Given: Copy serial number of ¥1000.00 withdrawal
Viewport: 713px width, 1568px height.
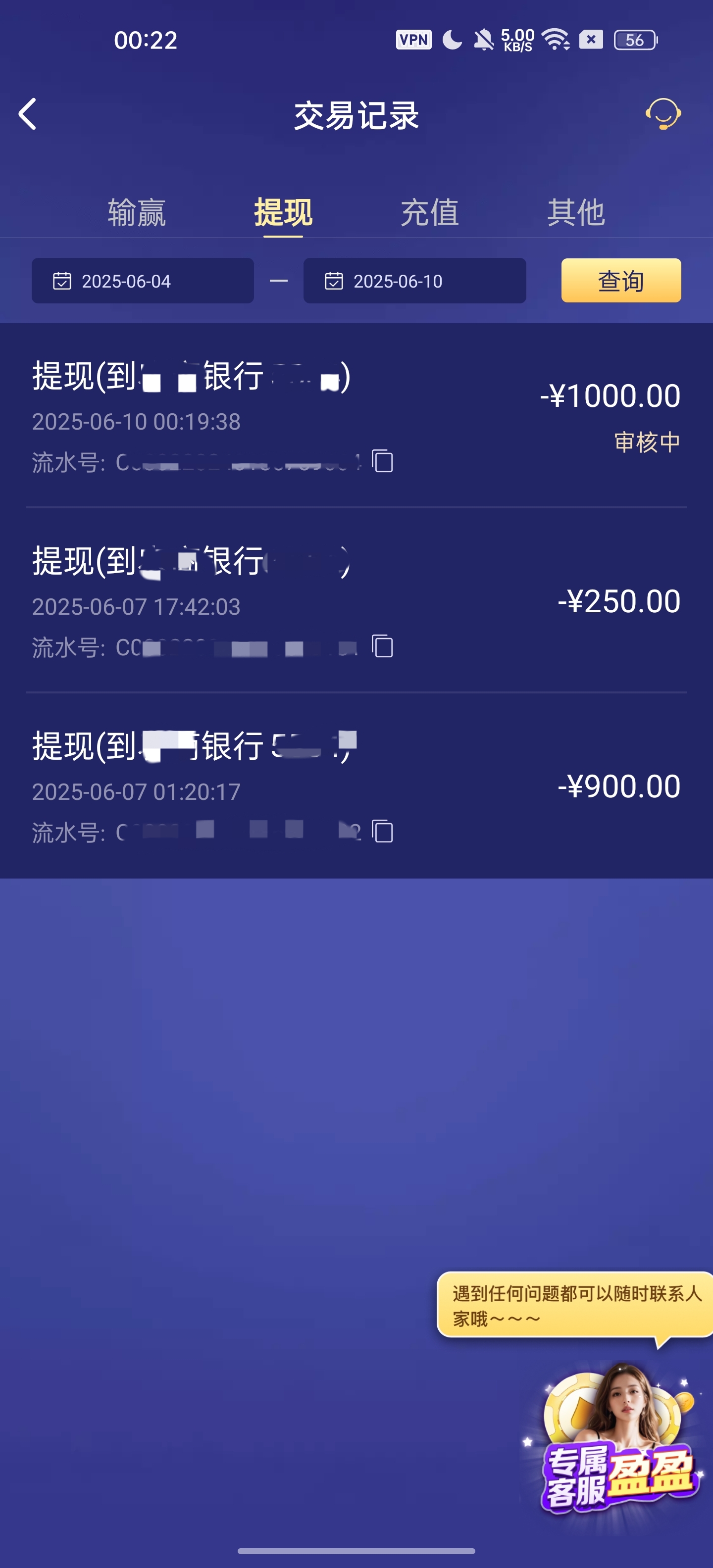Looking at the screenshot, I should [382, 461].
